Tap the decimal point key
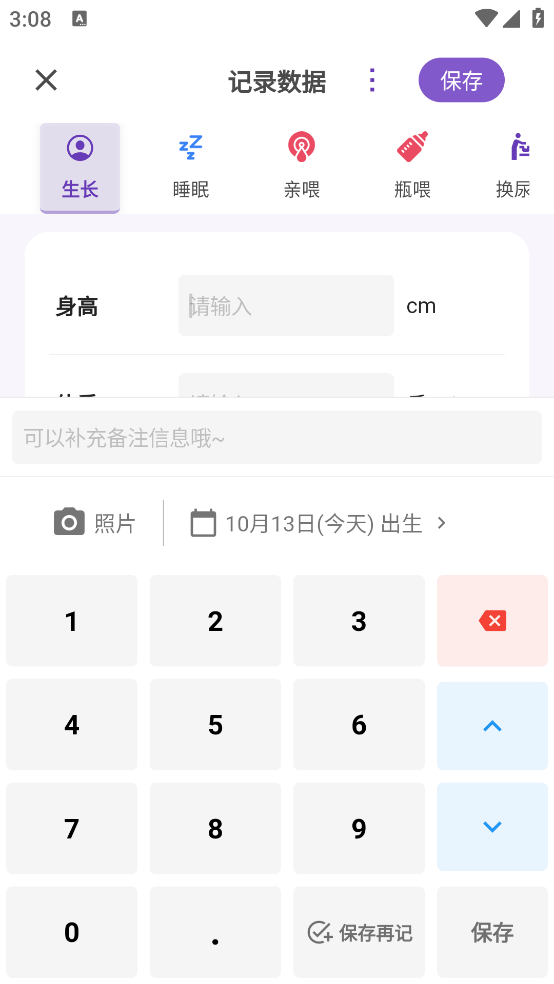The image size is (554, 984). pyautogui.click(x=215, y=932)
